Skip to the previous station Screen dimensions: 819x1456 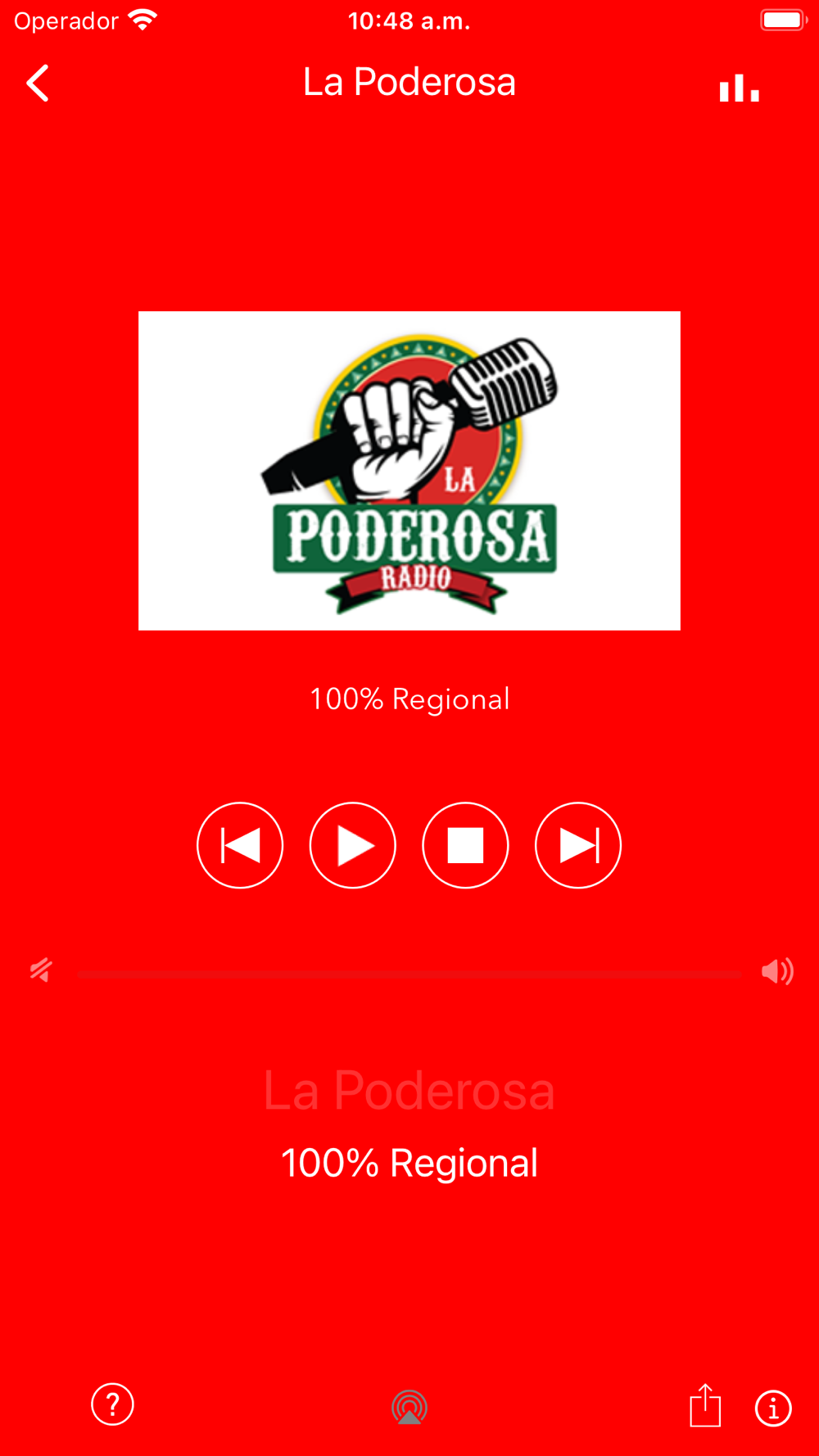[240, 845]
